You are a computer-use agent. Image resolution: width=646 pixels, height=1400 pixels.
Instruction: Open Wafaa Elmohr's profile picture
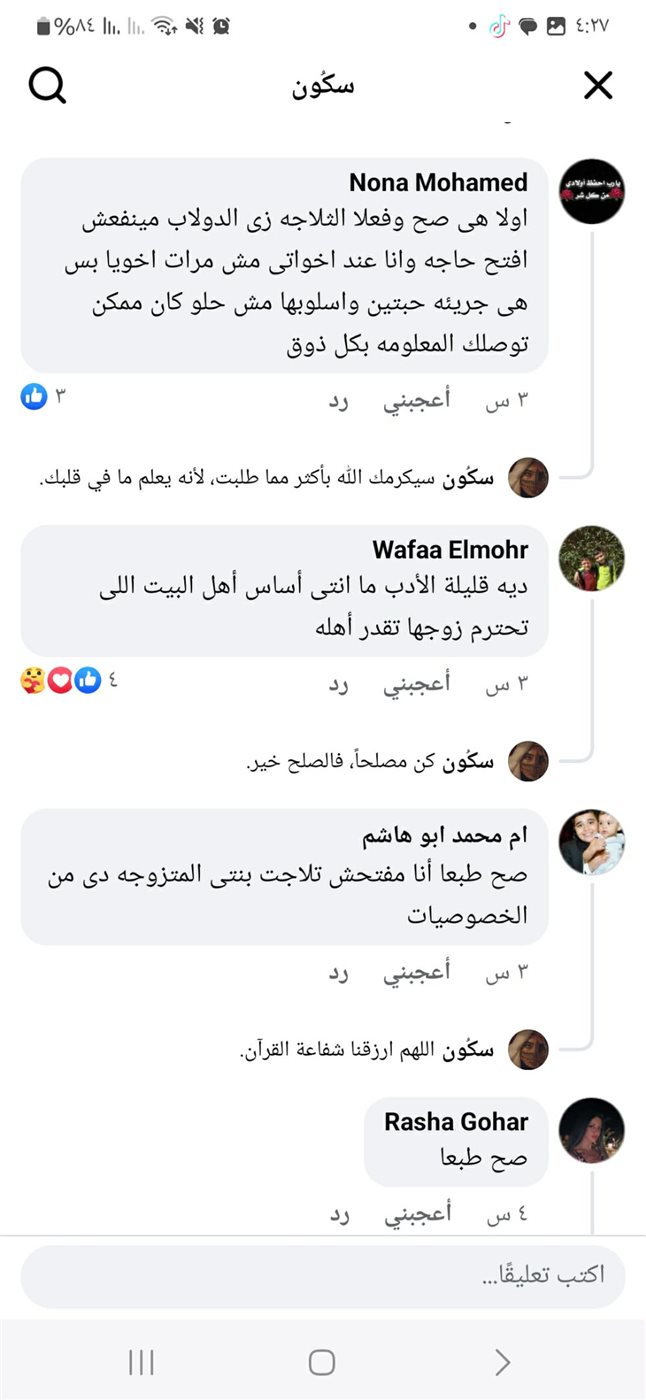coord(592,559)
